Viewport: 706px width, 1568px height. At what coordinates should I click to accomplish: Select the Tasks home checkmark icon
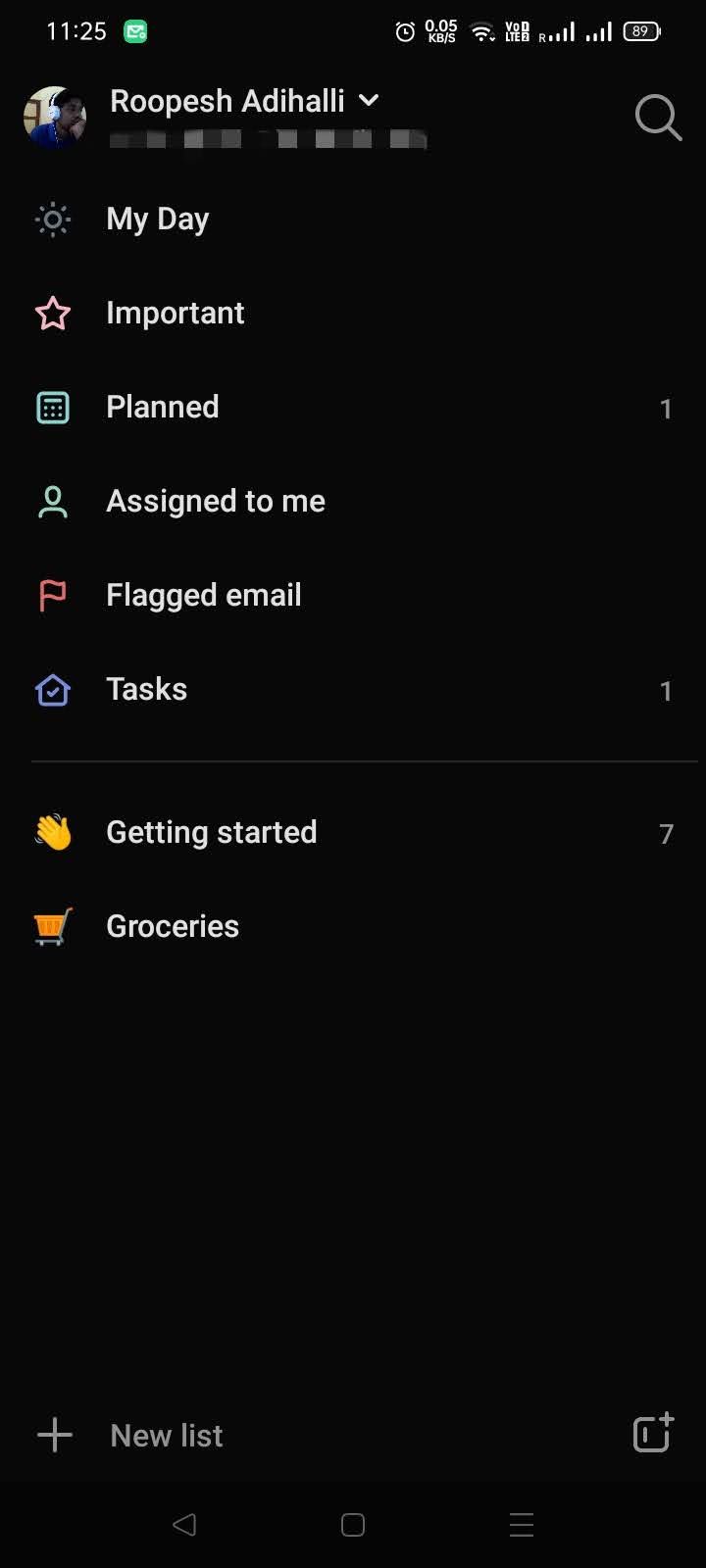[x=52, y=689]
